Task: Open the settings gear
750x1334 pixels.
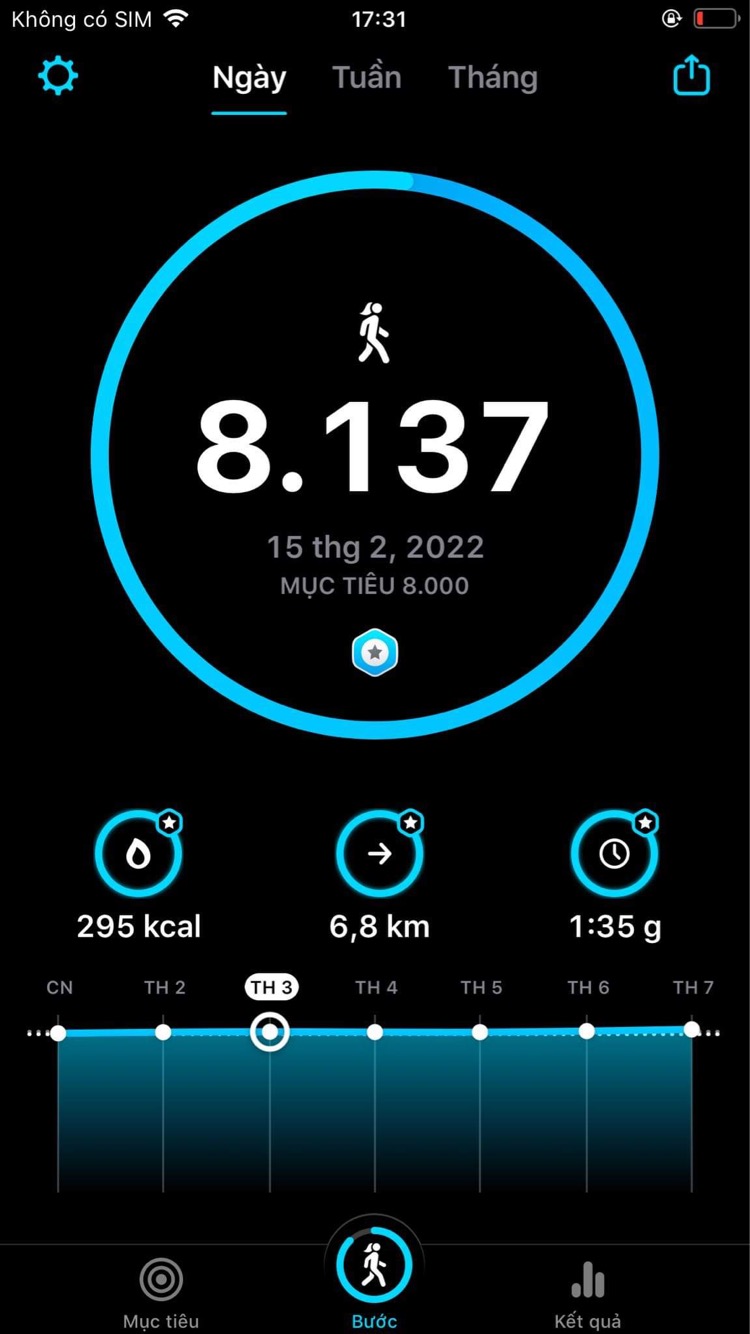Action: coord(58,77)
